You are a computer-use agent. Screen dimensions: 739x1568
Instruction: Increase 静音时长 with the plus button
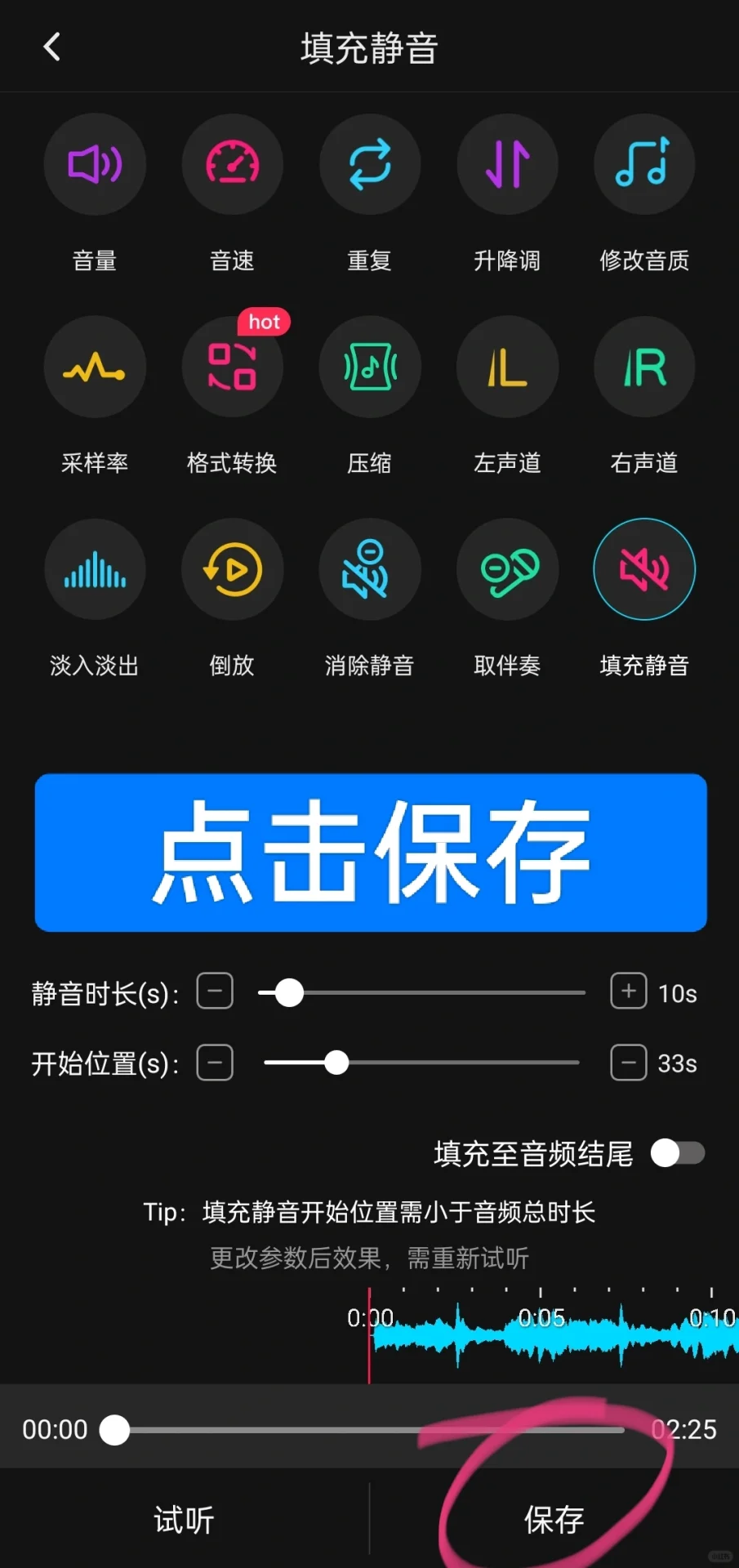pyautogui.click(x=629, y=991)
